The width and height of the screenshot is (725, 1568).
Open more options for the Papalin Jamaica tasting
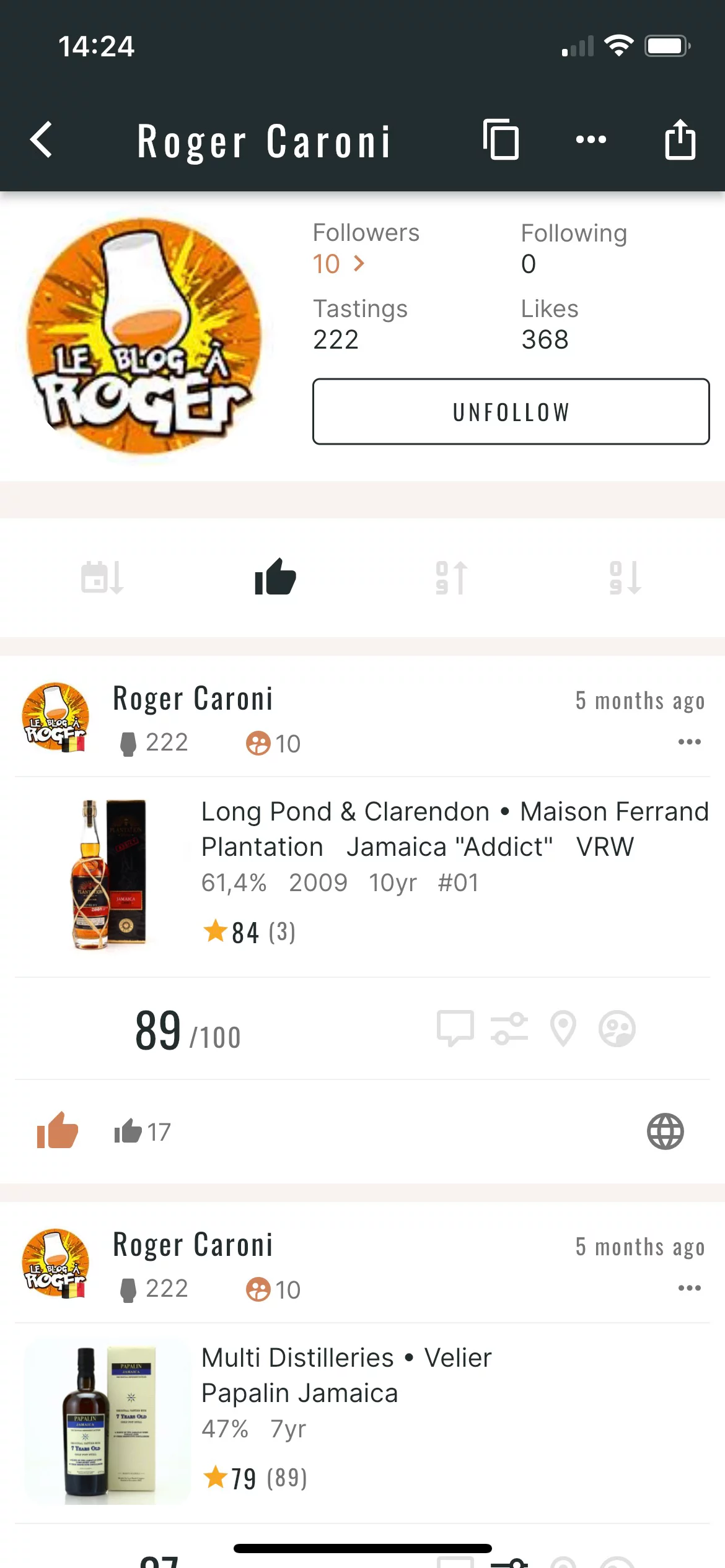point(689,1288)
